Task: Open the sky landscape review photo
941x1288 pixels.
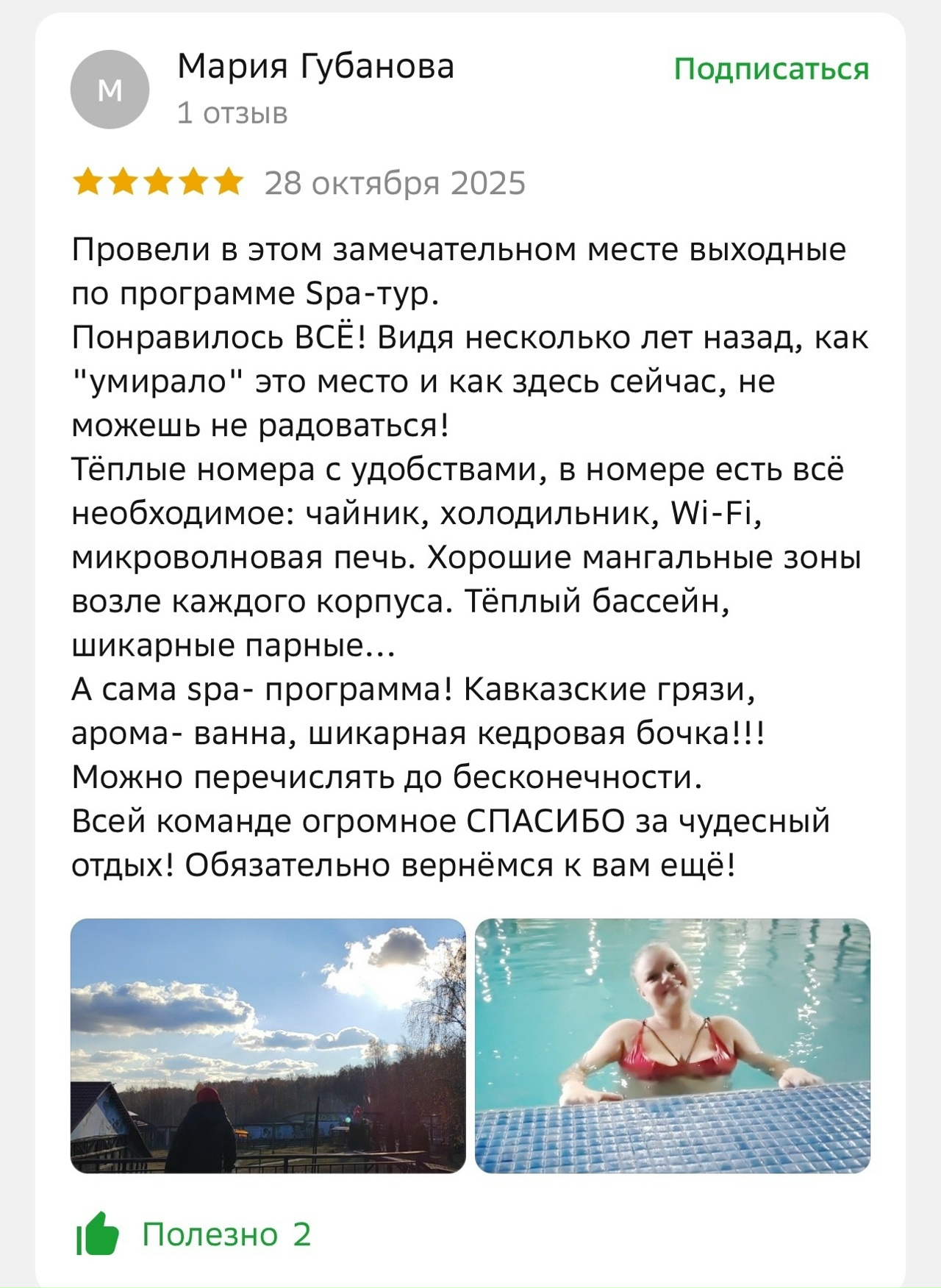Action: coord(268,1045)
